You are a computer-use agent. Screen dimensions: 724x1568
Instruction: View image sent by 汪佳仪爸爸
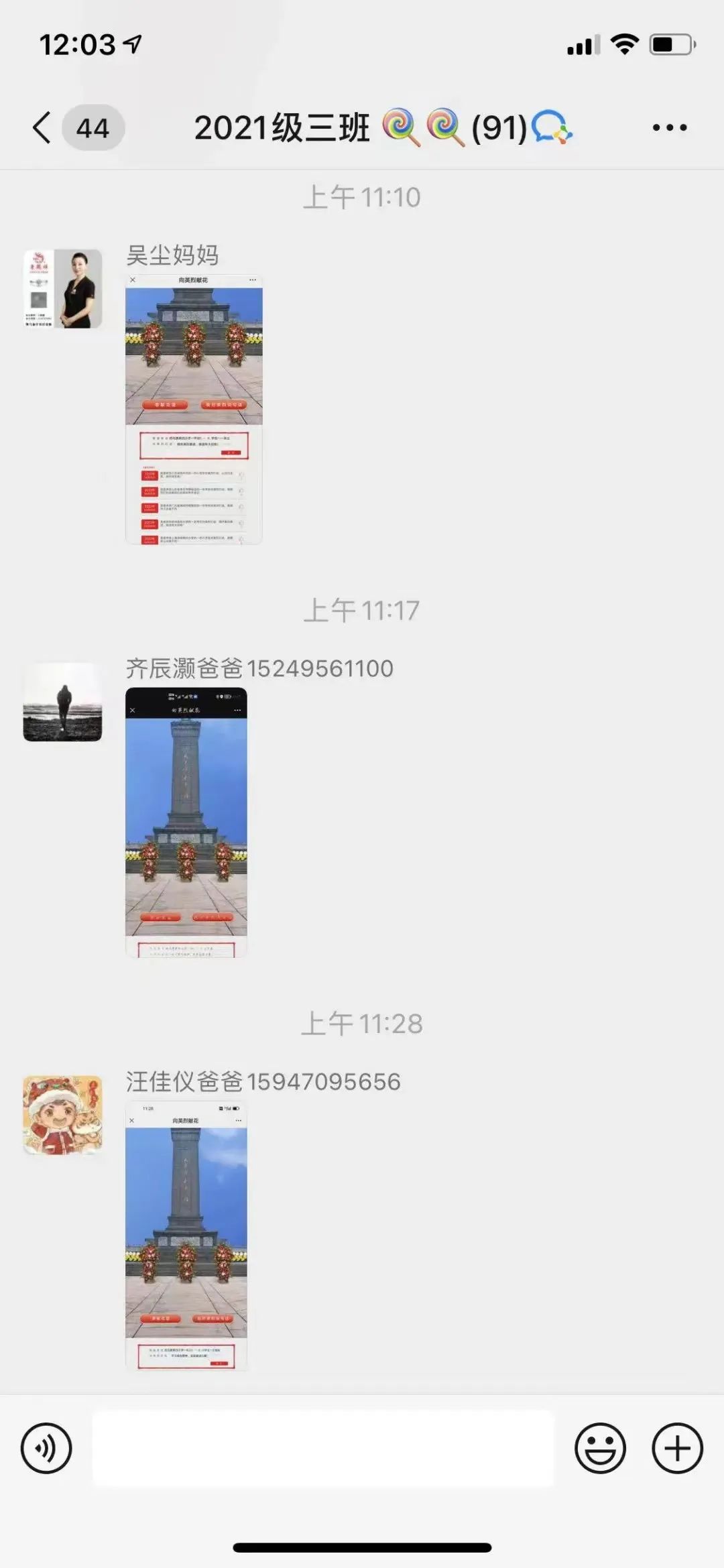pos(186,1235)
